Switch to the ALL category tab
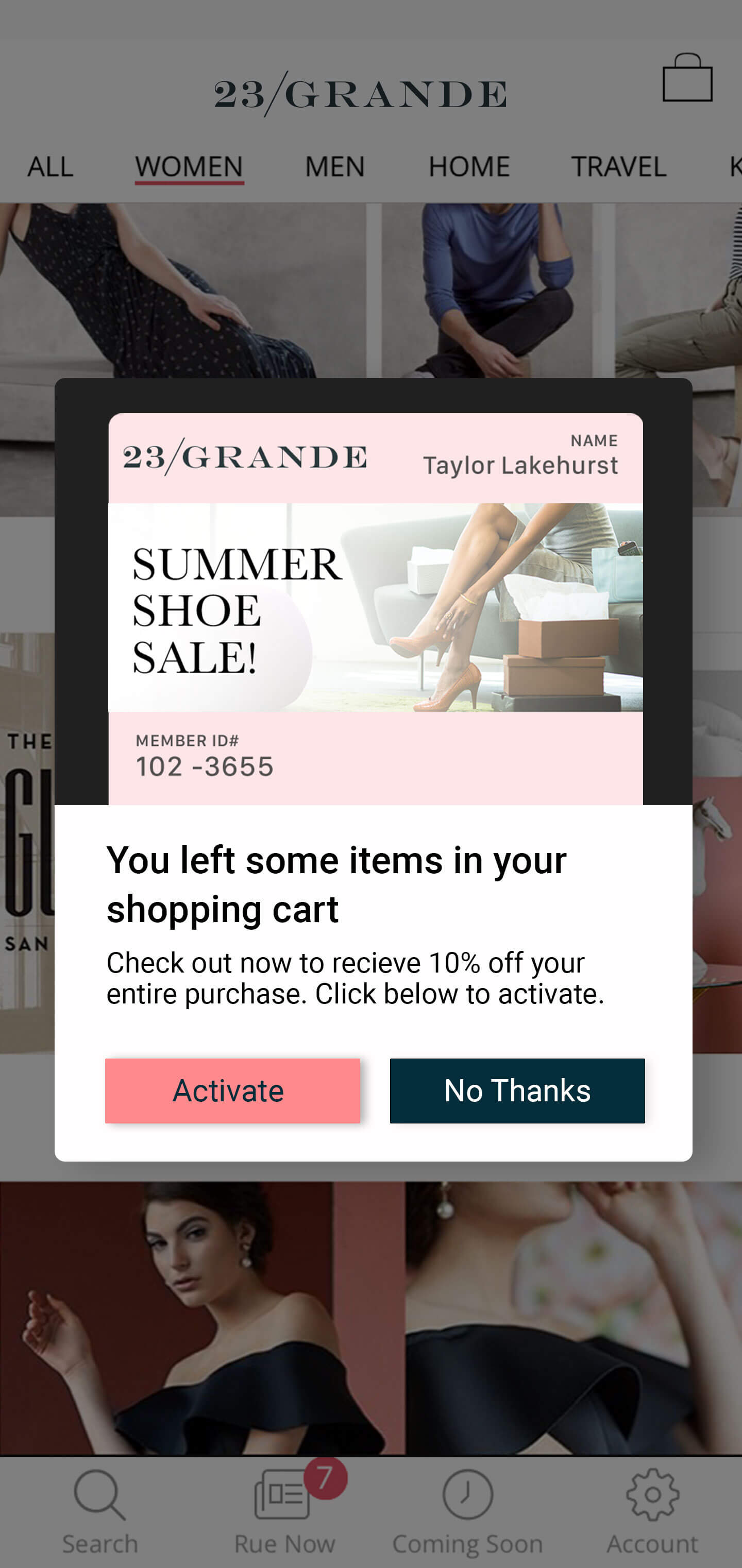 tap(50, 166)
